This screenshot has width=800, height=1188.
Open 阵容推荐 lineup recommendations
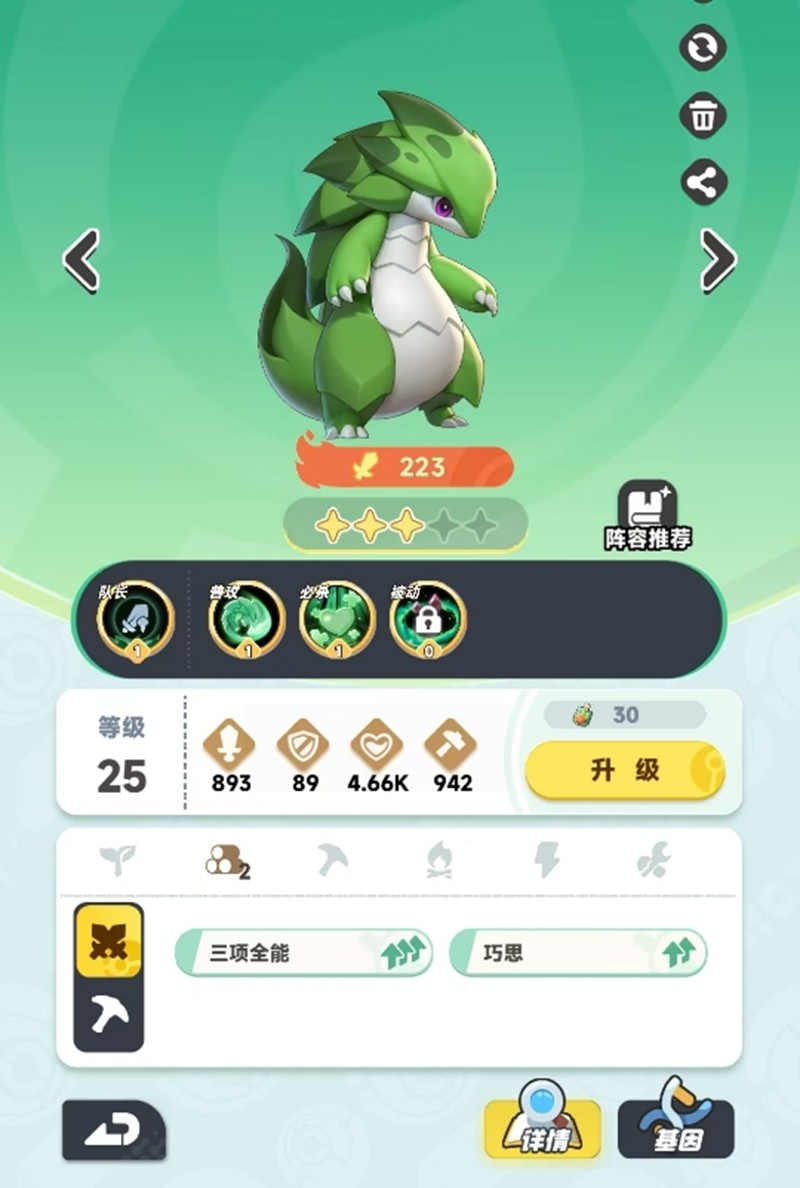(x=648, y=515)
